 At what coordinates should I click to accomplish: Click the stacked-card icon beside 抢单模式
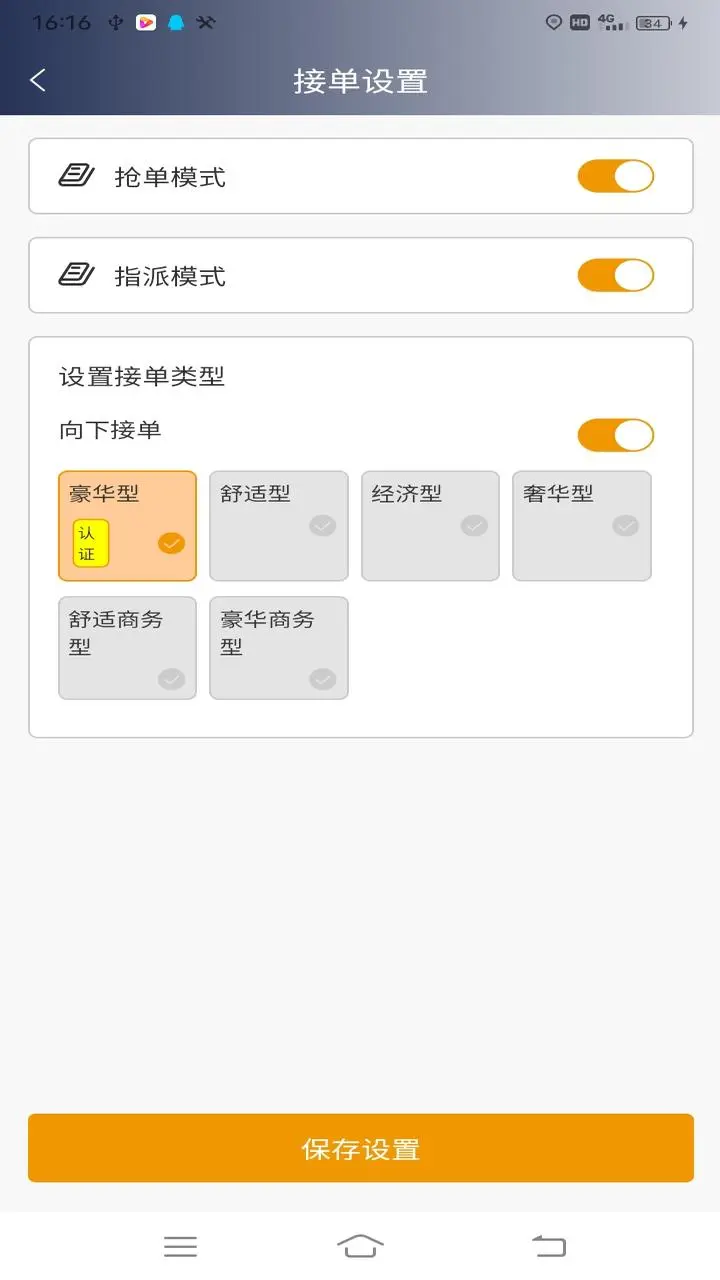pyautogui.click(x=76, y=176)
